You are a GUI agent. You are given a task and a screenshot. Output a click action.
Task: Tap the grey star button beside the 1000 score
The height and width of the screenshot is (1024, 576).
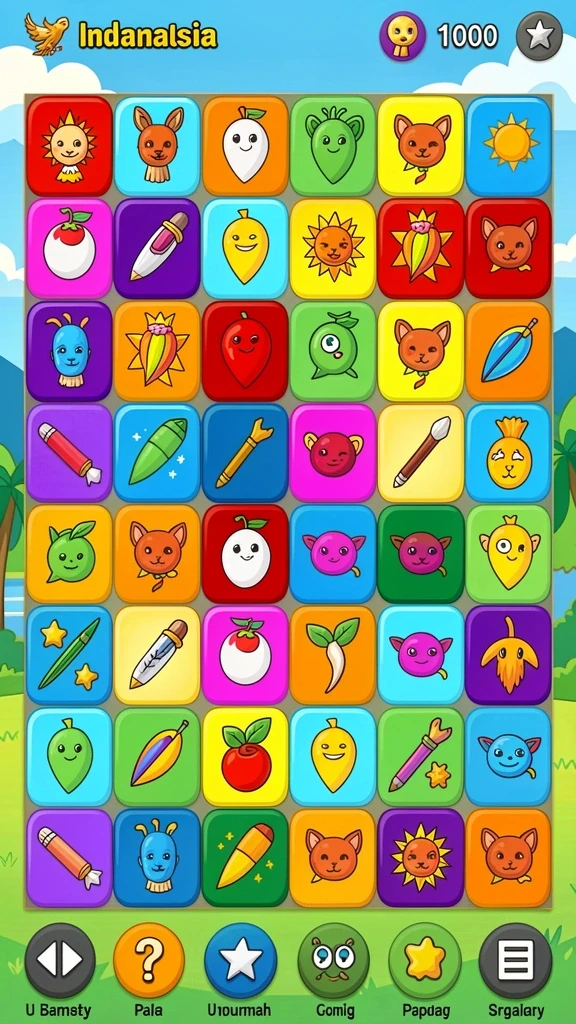pos(539,36)
